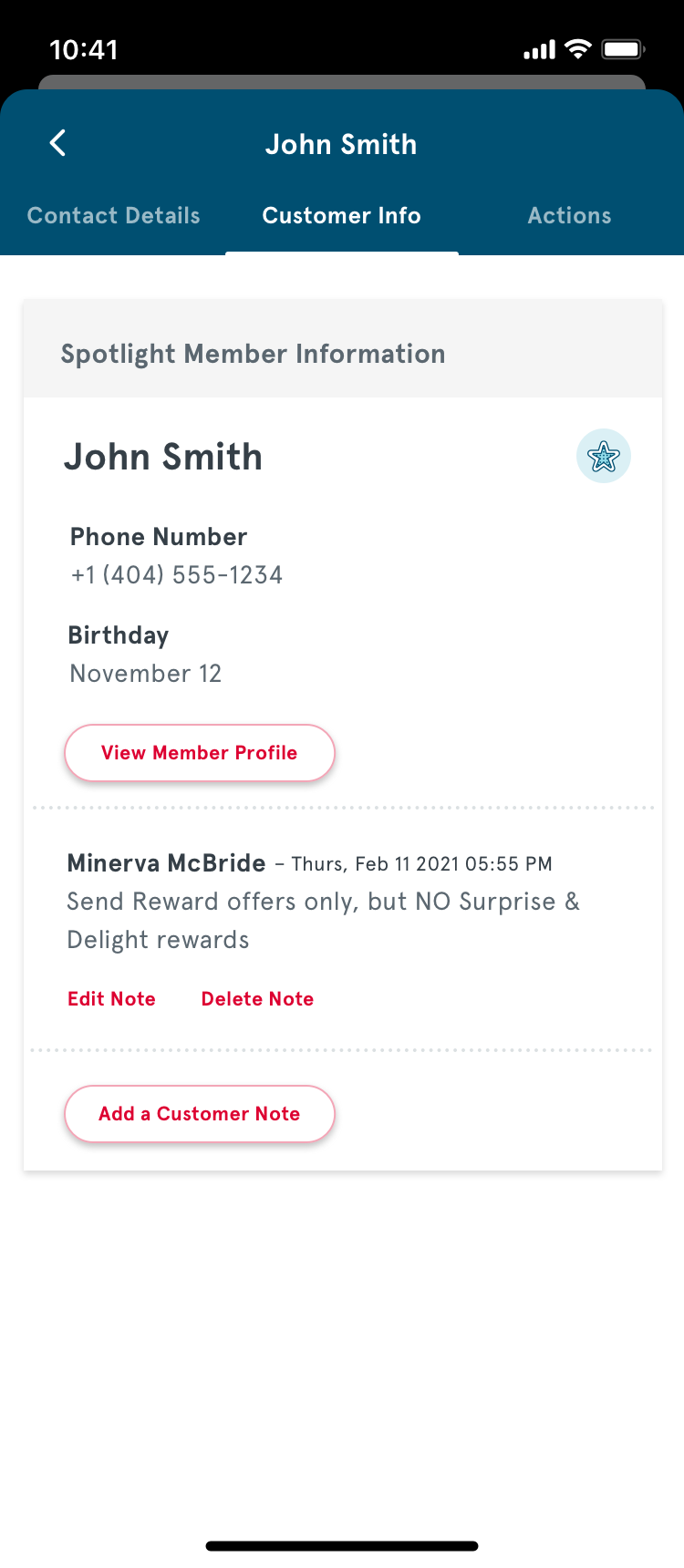View Member Profile for John Smith

pos(200,753)
